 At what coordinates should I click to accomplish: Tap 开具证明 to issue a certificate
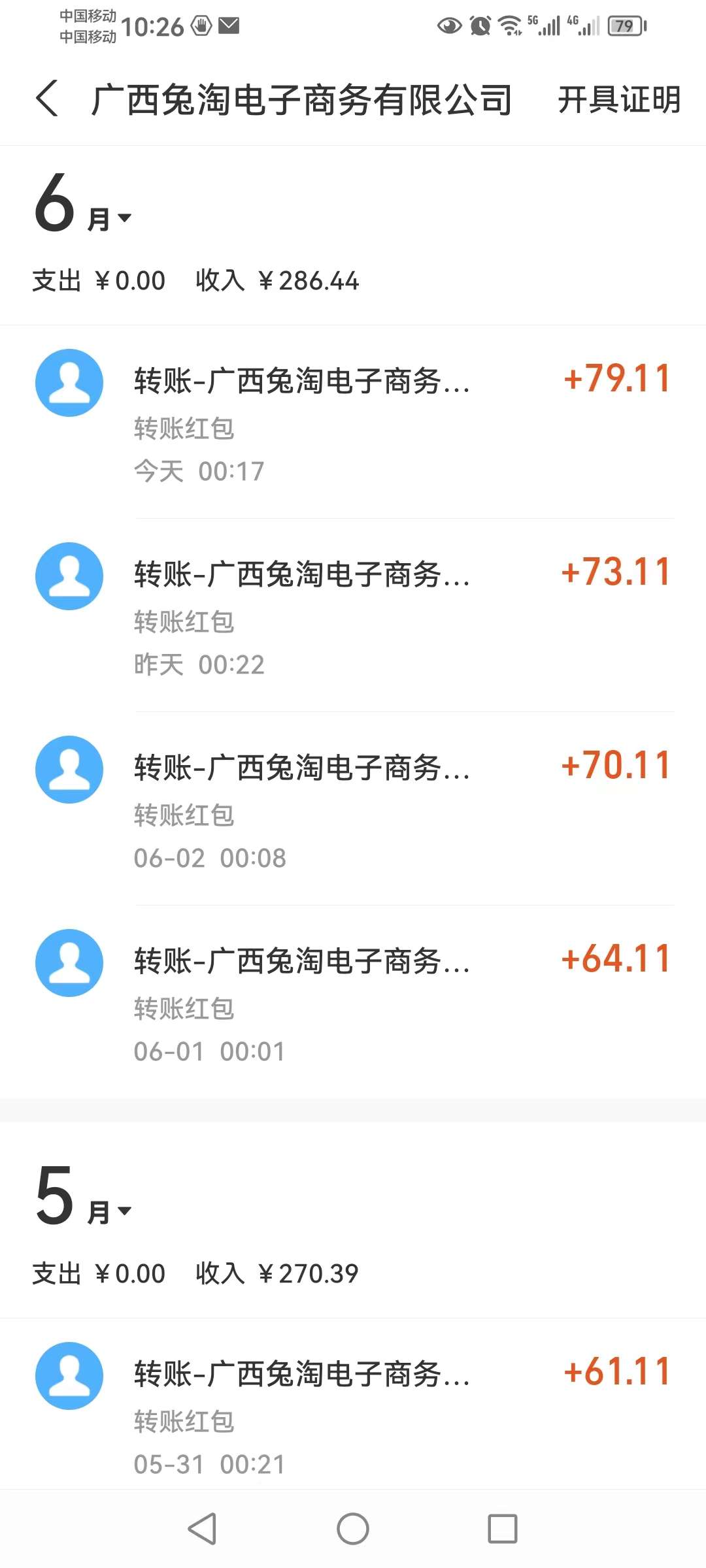coord(618,100)
